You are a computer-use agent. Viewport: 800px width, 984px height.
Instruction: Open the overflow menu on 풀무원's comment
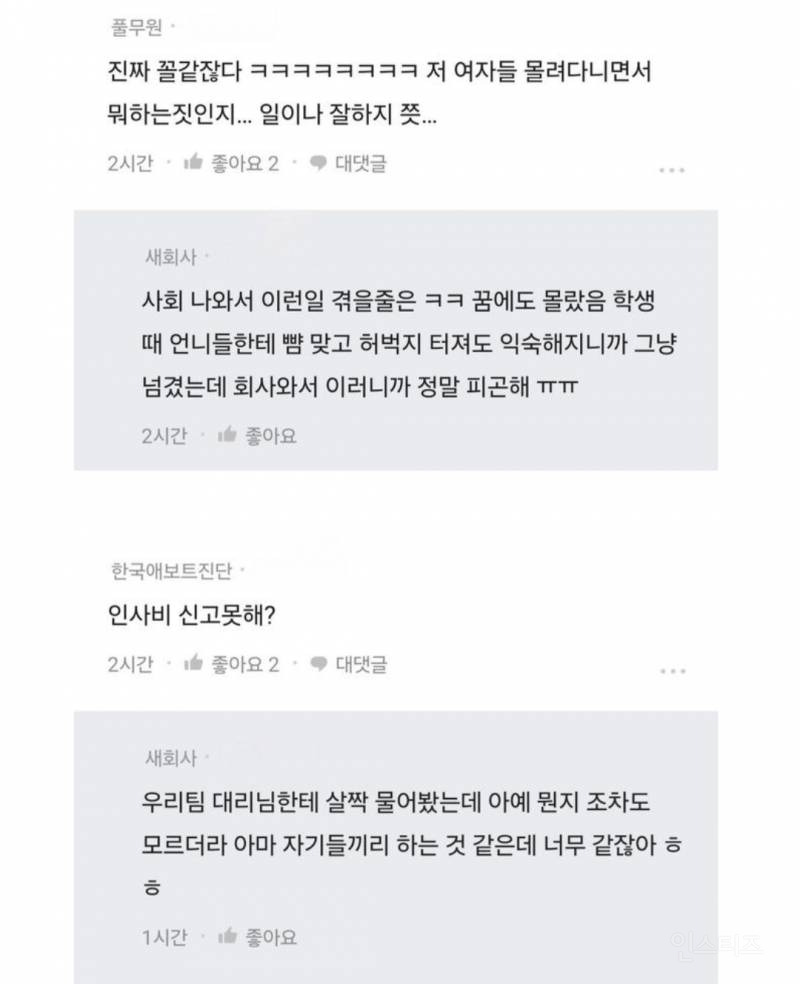click(x=672, y=171)
